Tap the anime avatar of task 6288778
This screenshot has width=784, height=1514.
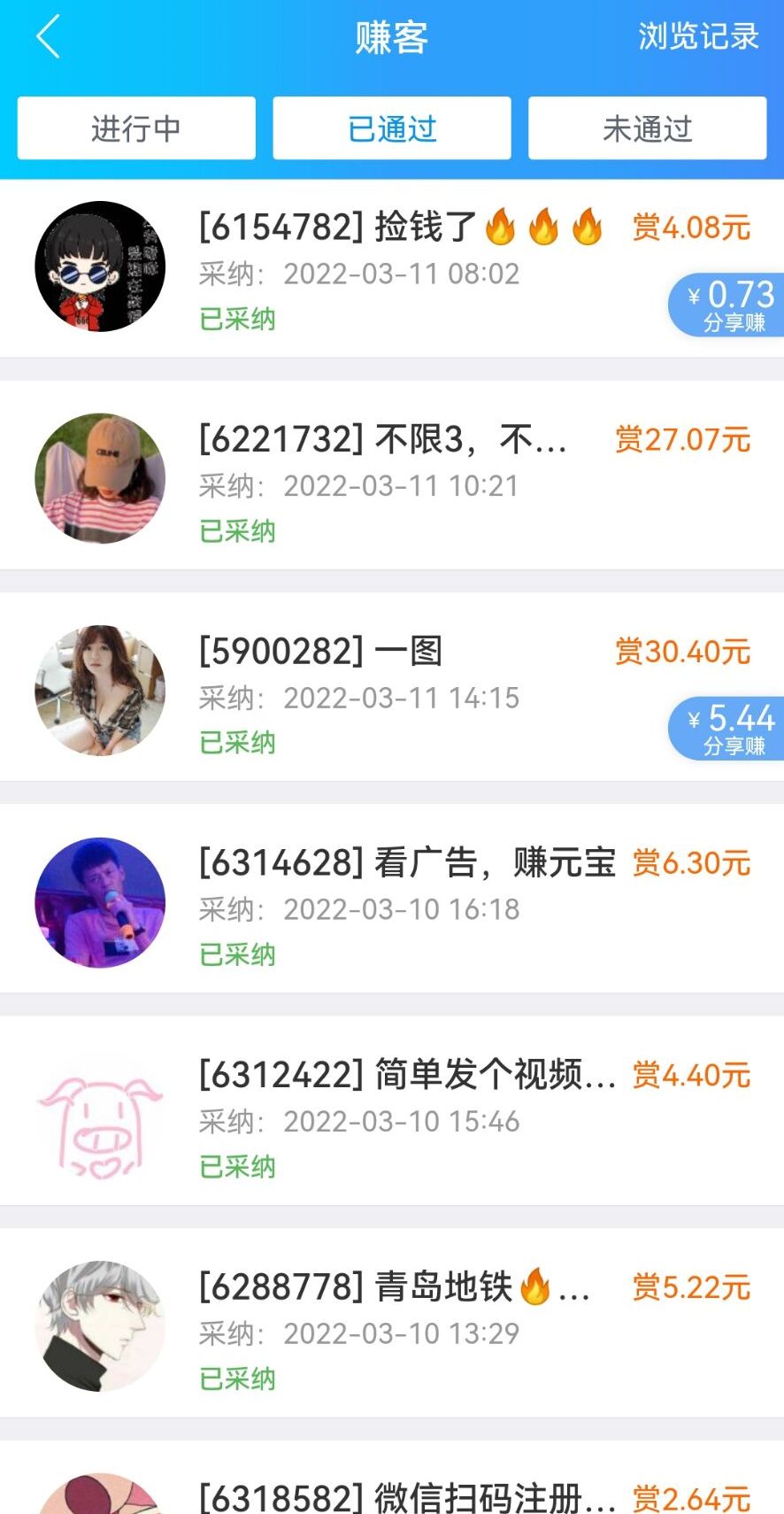tap(99, 1326)
